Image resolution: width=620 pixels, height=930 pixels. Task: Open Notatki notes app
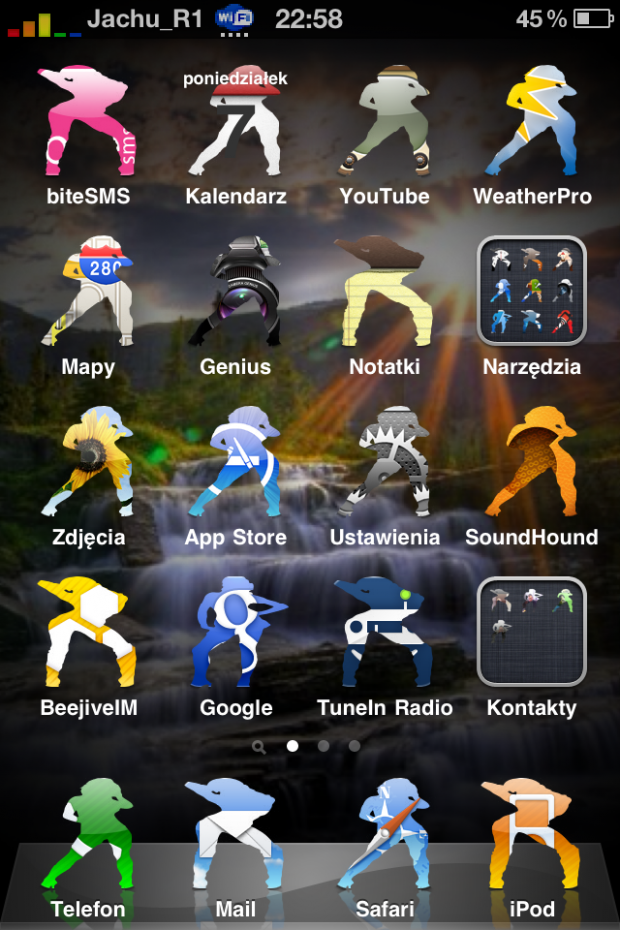pos(385,292)
